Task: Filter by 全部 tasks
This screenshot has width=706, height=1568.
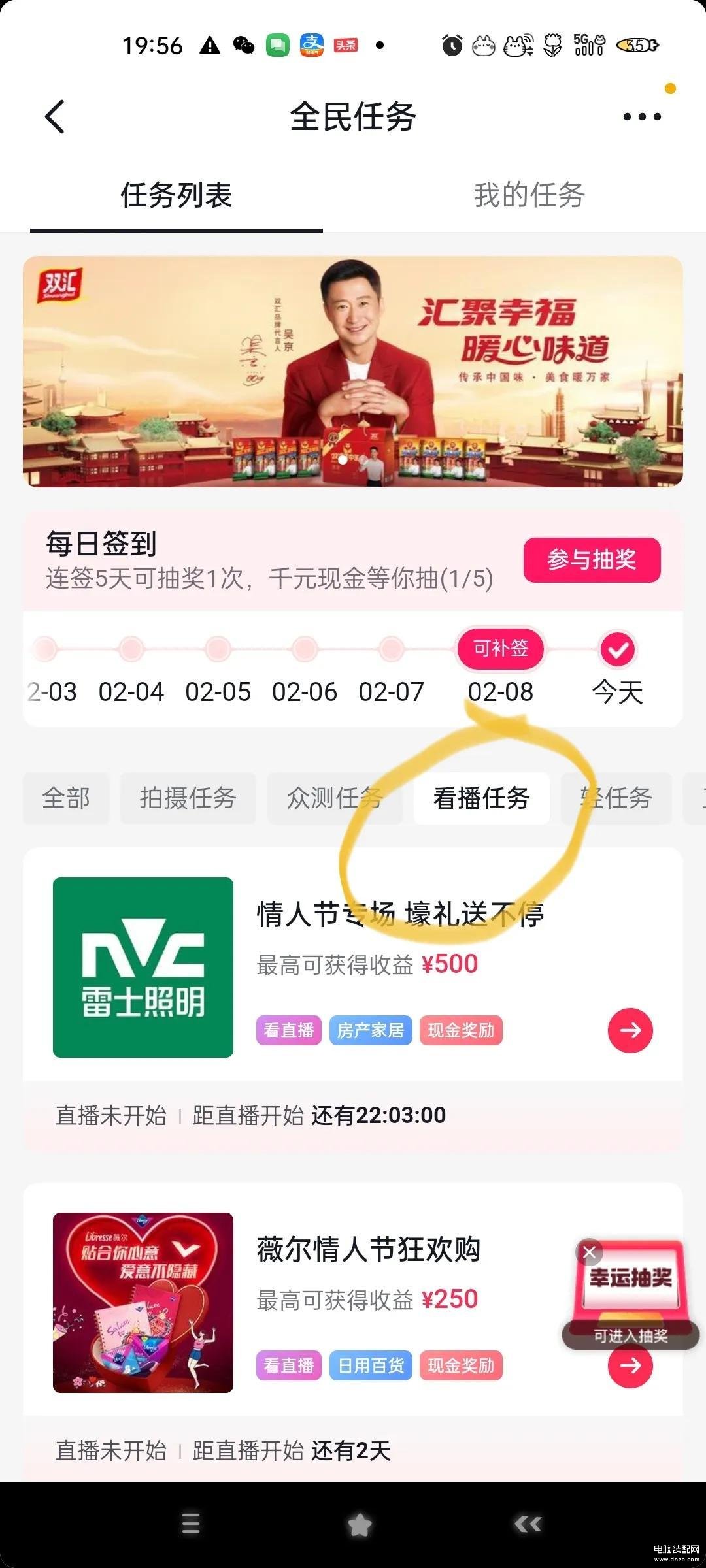Action: point(65,798)
